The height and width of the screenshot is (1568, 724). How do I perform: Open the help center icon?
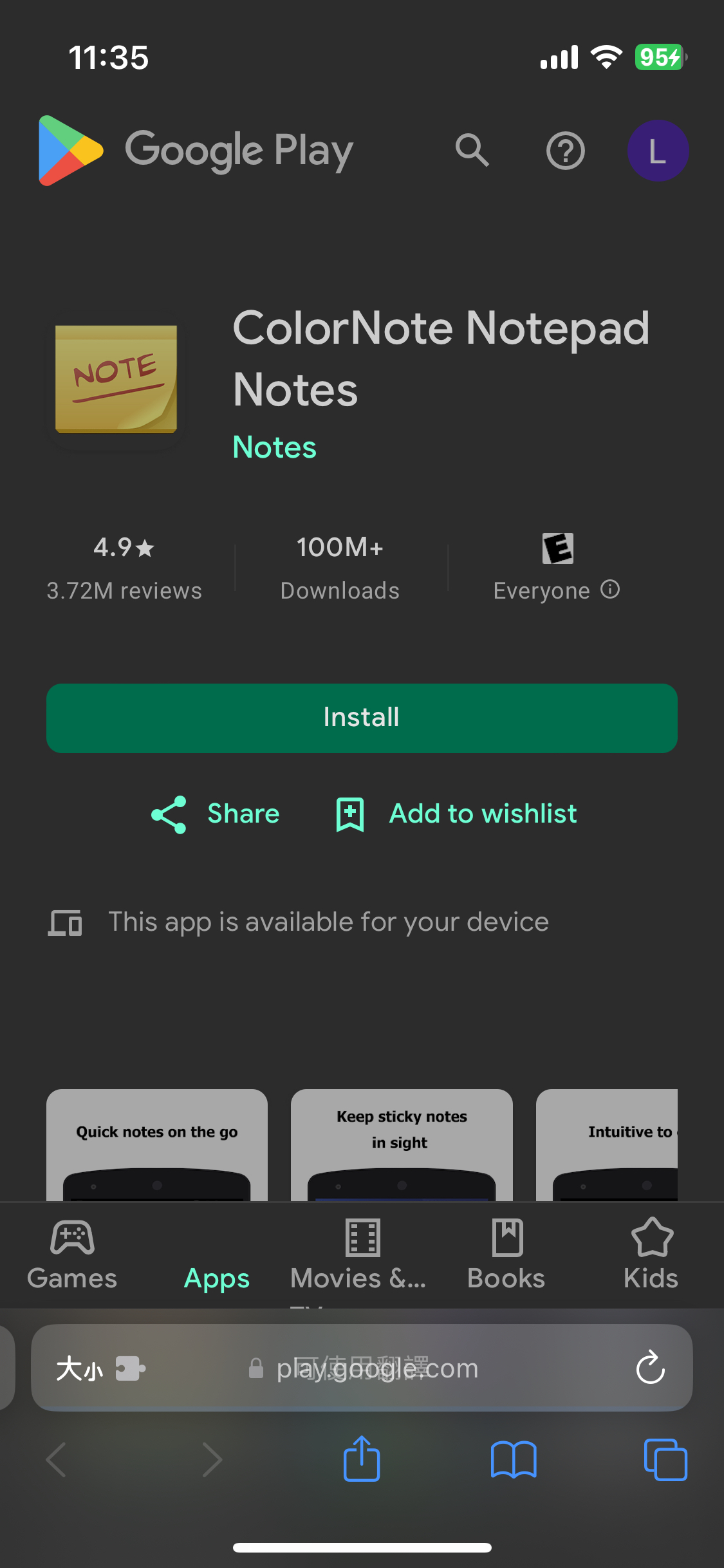565,151
